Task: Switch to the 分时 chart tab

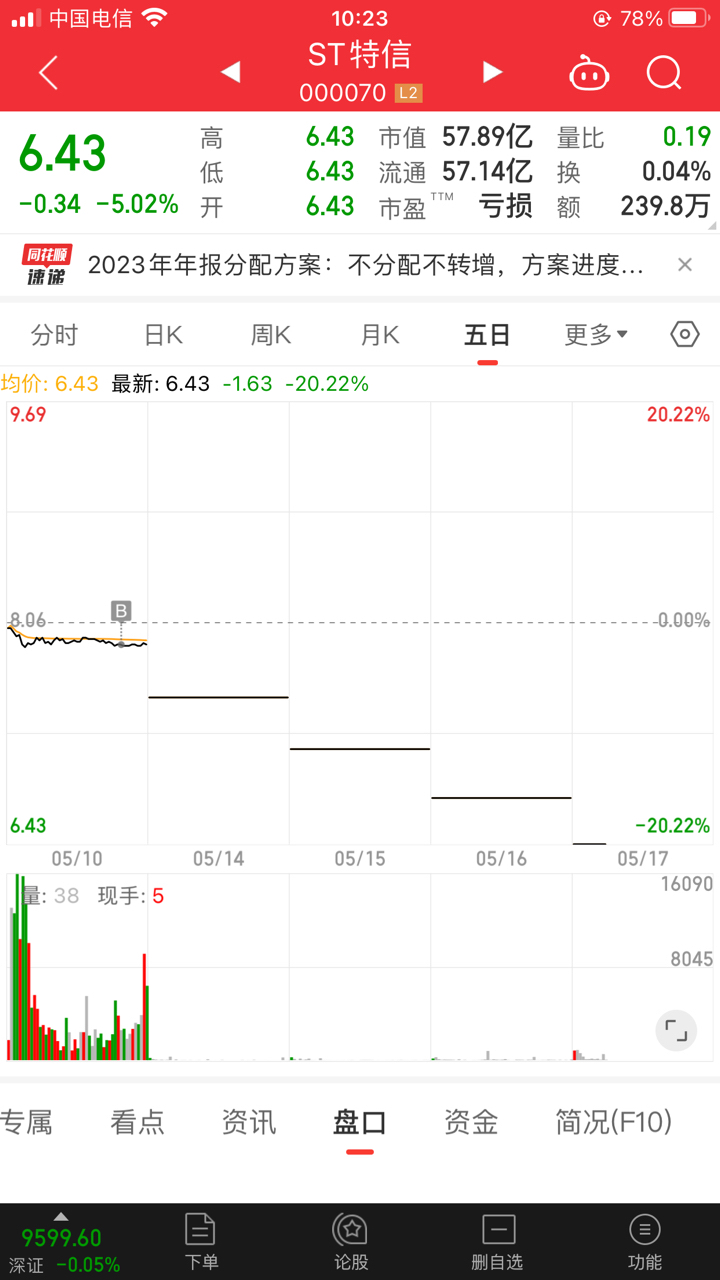Action: coord(54,335)
